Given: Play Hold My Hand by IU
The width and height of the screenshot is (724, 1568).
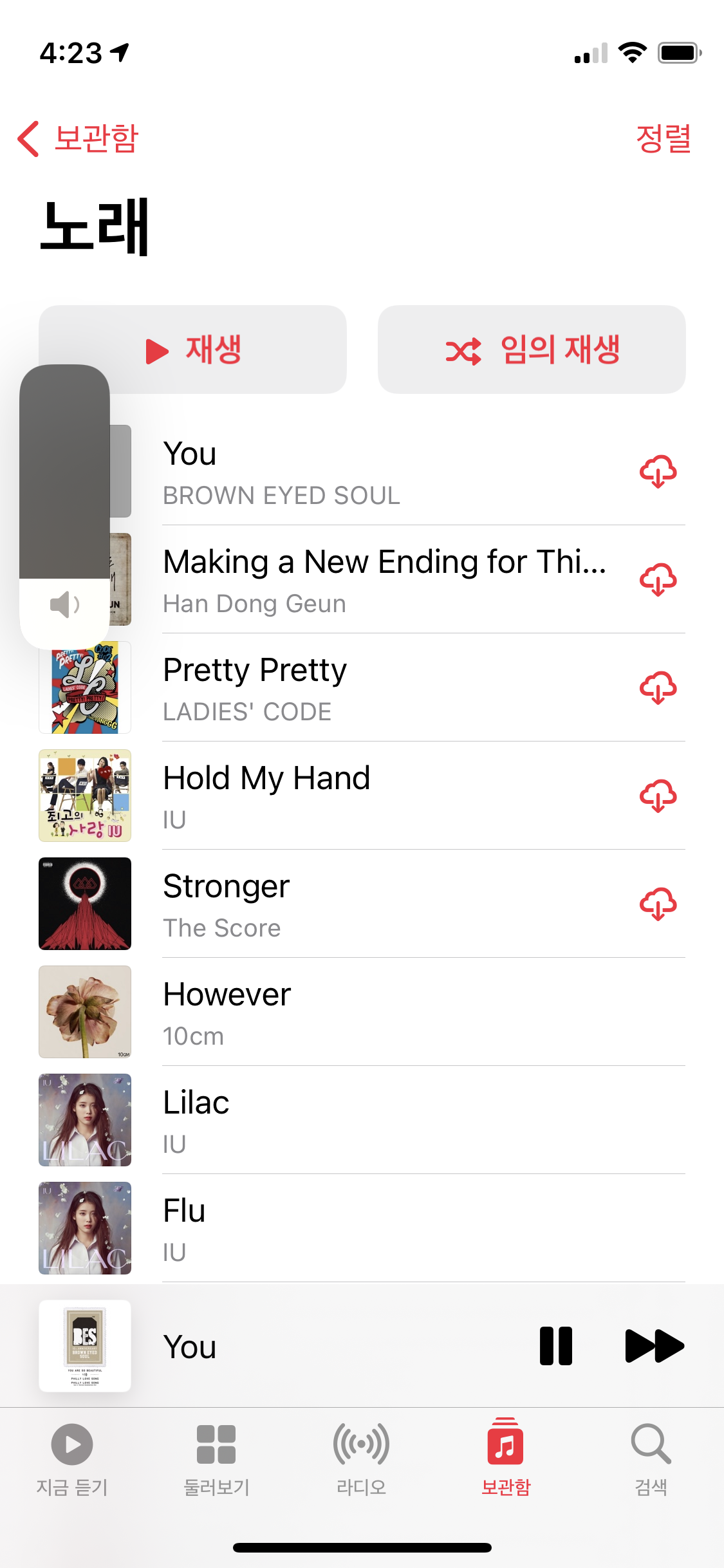Looking at the screenshot, I should click(x=360, y=796).
